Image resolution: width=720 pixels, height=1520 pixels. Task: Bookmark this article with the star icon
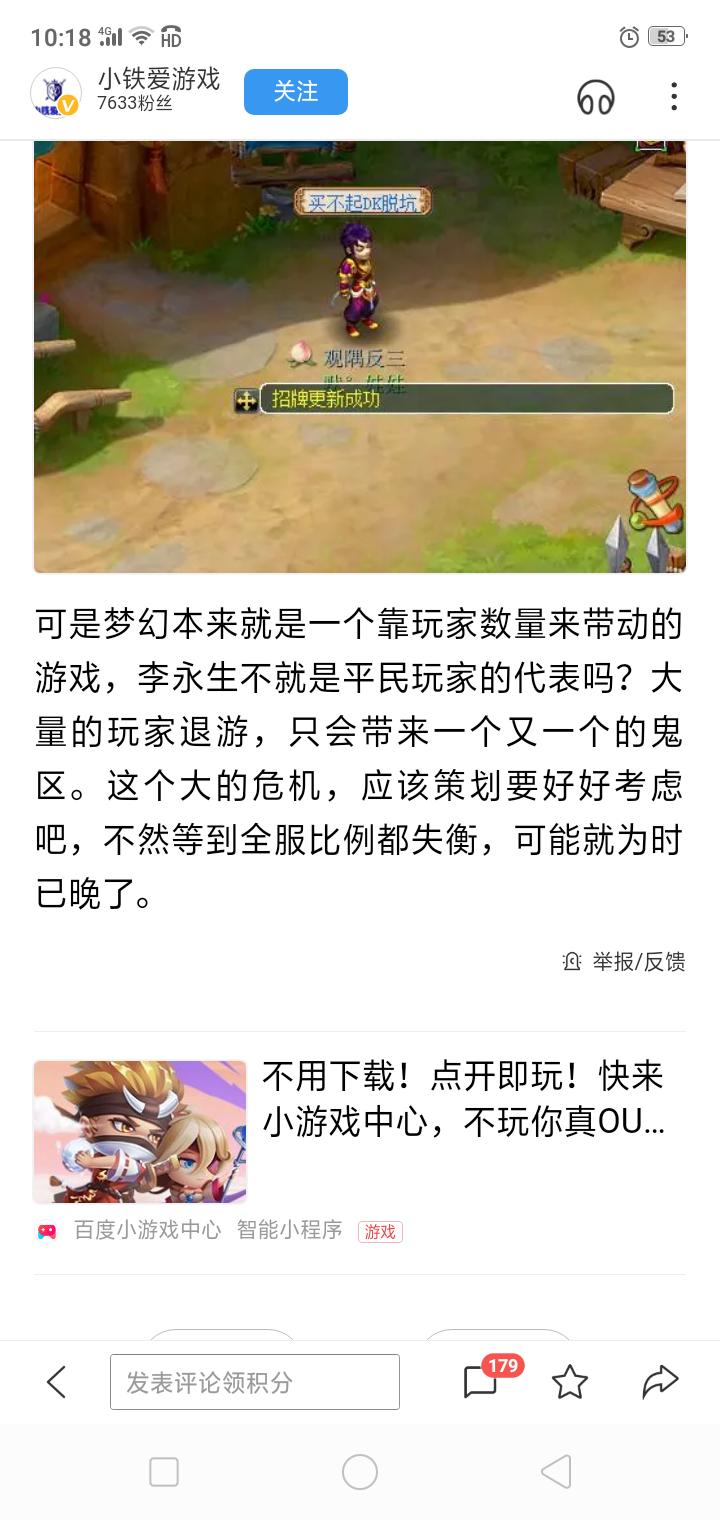pyautogui.click(x=570, y=1382)
